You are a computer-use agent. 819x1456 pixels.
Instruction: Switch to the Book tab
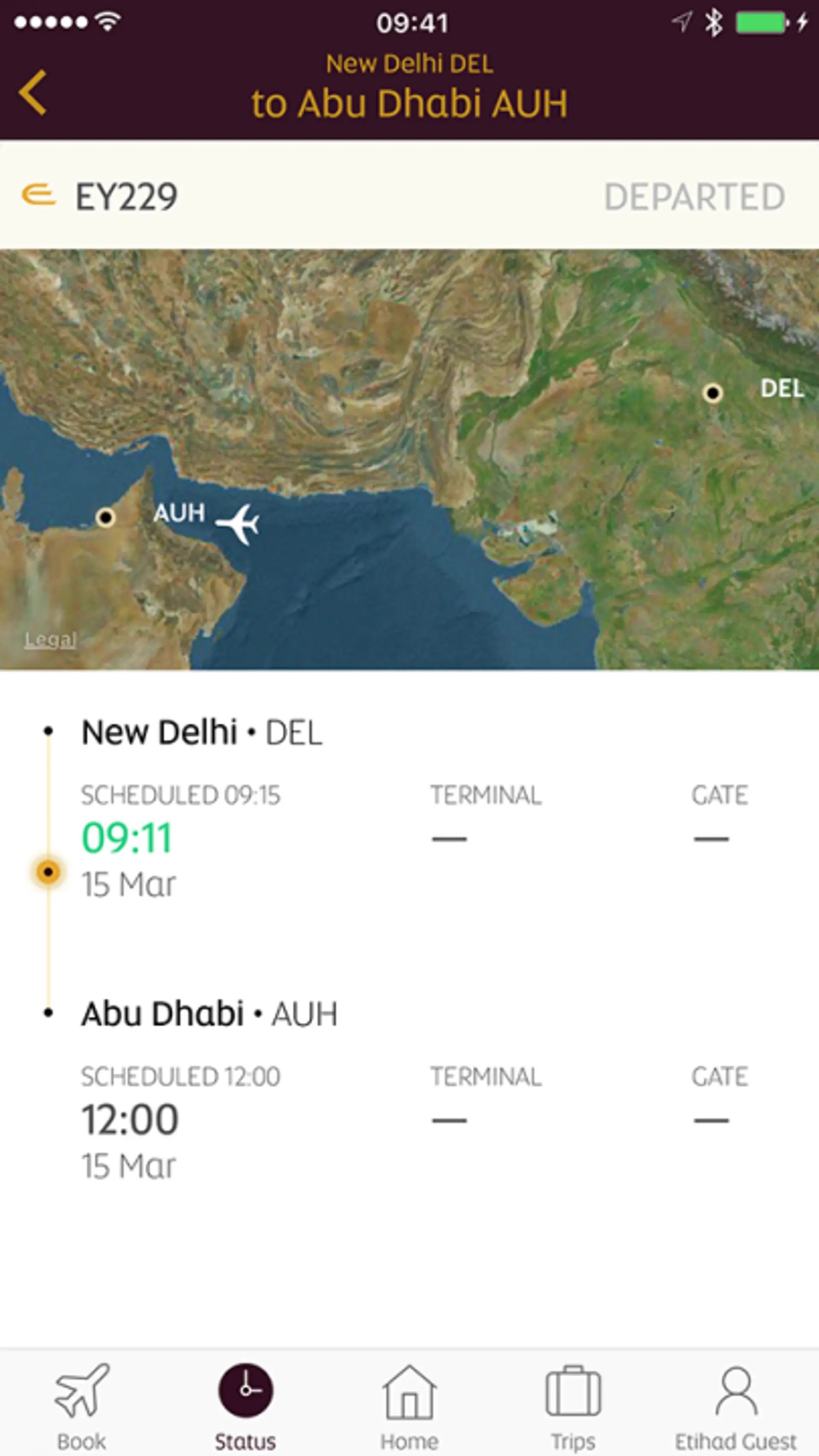[82, 1405]
